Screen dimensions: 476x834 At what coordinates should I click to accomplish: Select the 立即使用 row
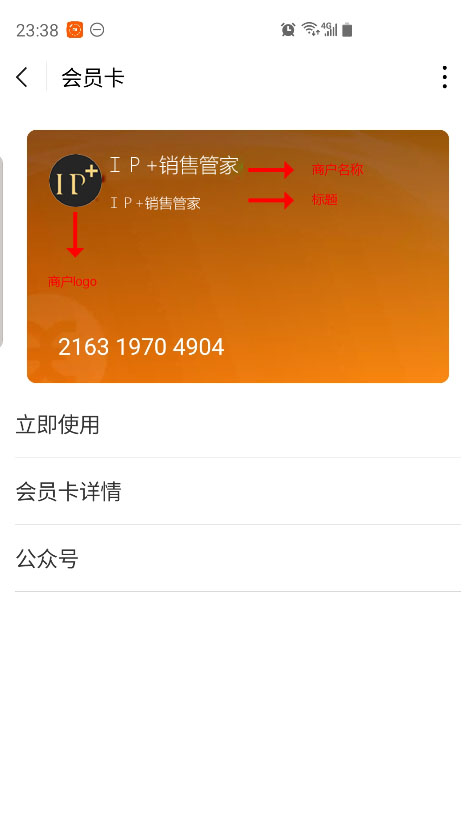238,424
